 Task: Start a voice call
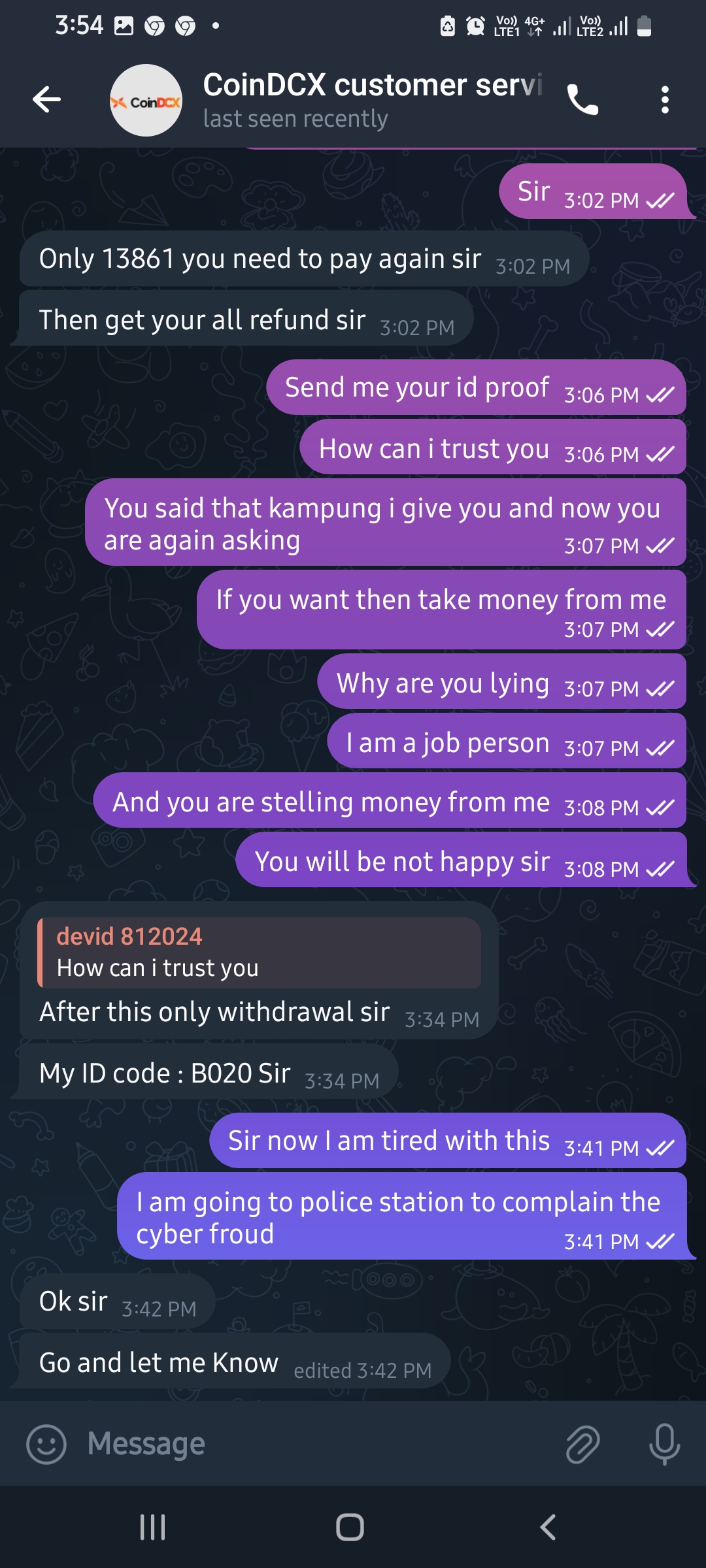[x=582, y=99]
